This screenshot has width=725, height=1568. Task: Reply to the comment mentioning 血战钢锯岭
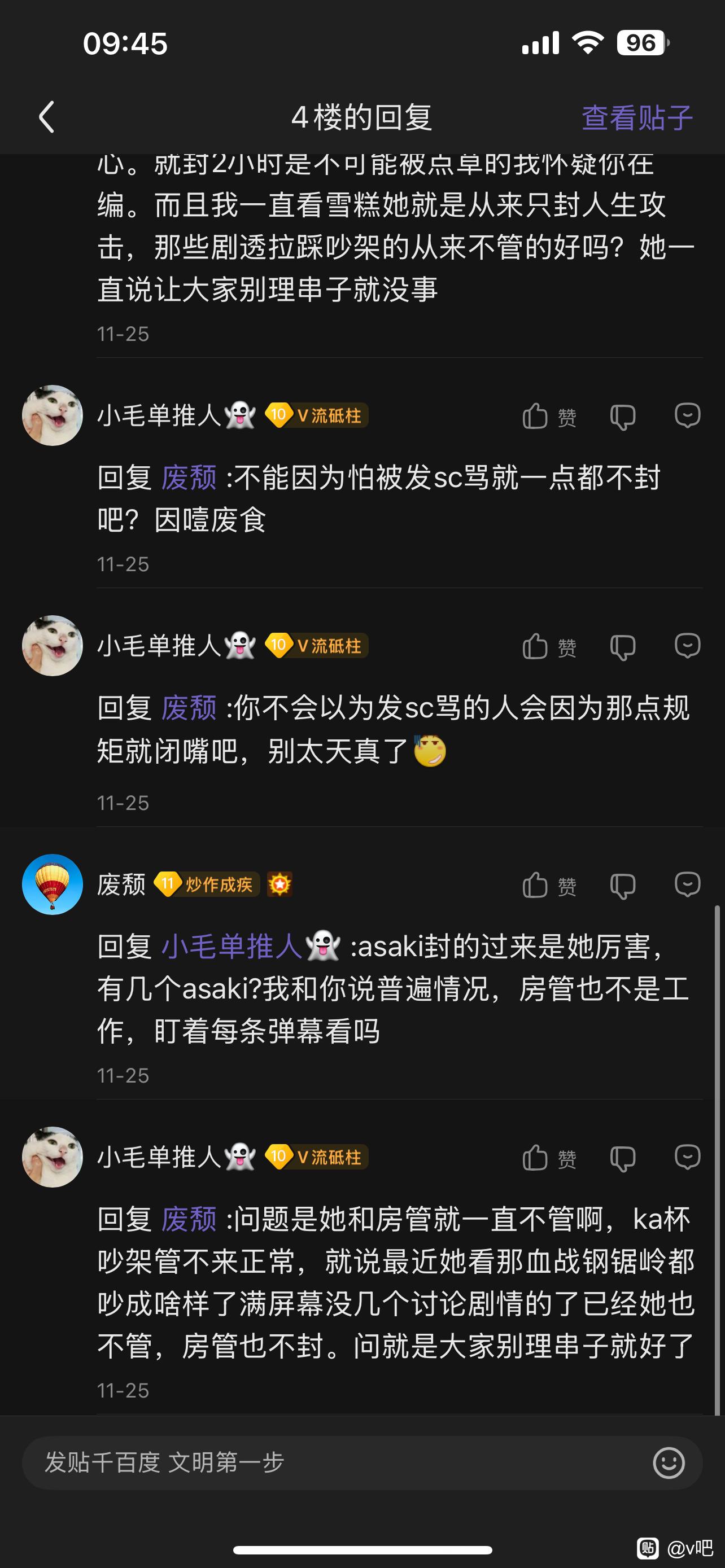click(687, 1157)
